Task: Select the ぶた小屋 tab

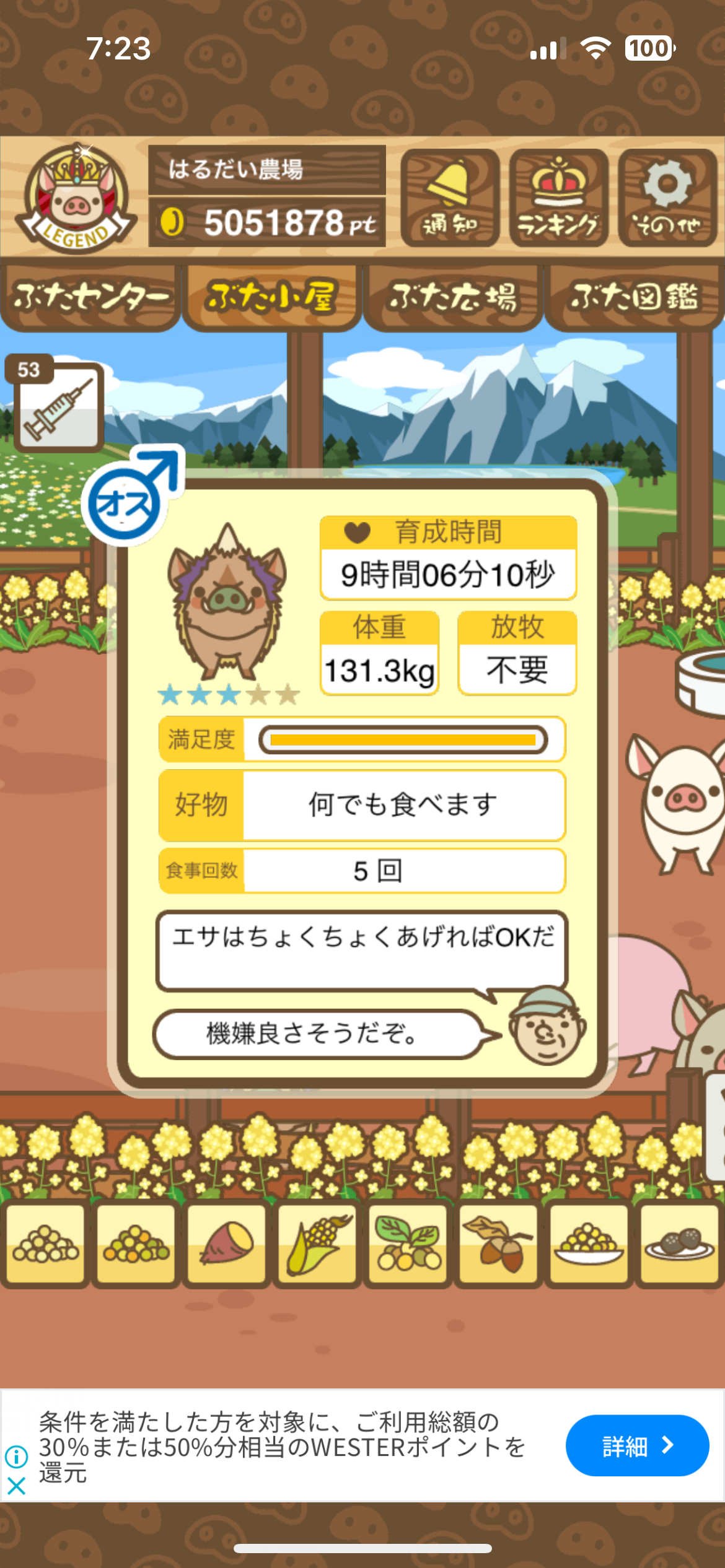Action: pyautogui.click(x=271, y=298)
